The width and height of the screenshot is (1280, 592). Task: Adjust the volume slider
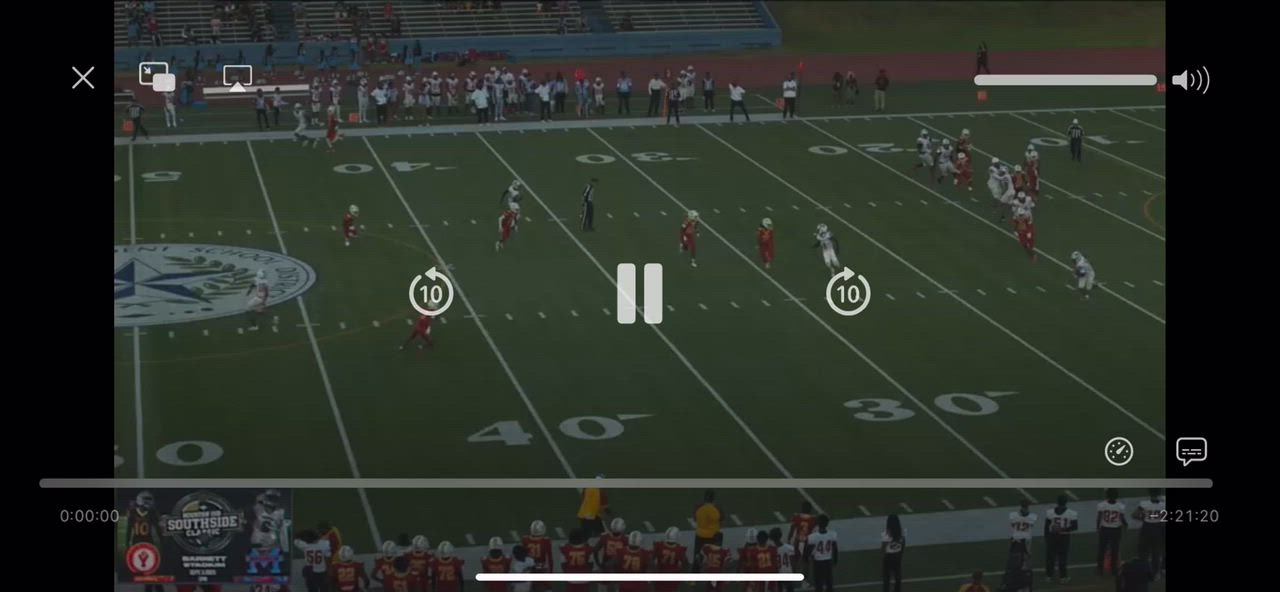[1065, 80]
